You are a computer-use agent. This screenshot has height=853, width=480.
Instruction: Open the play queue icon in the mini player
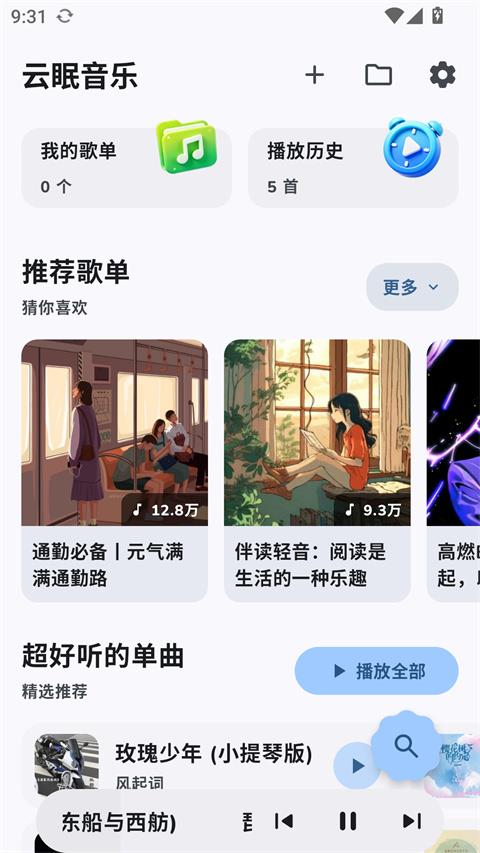[248, 821]
